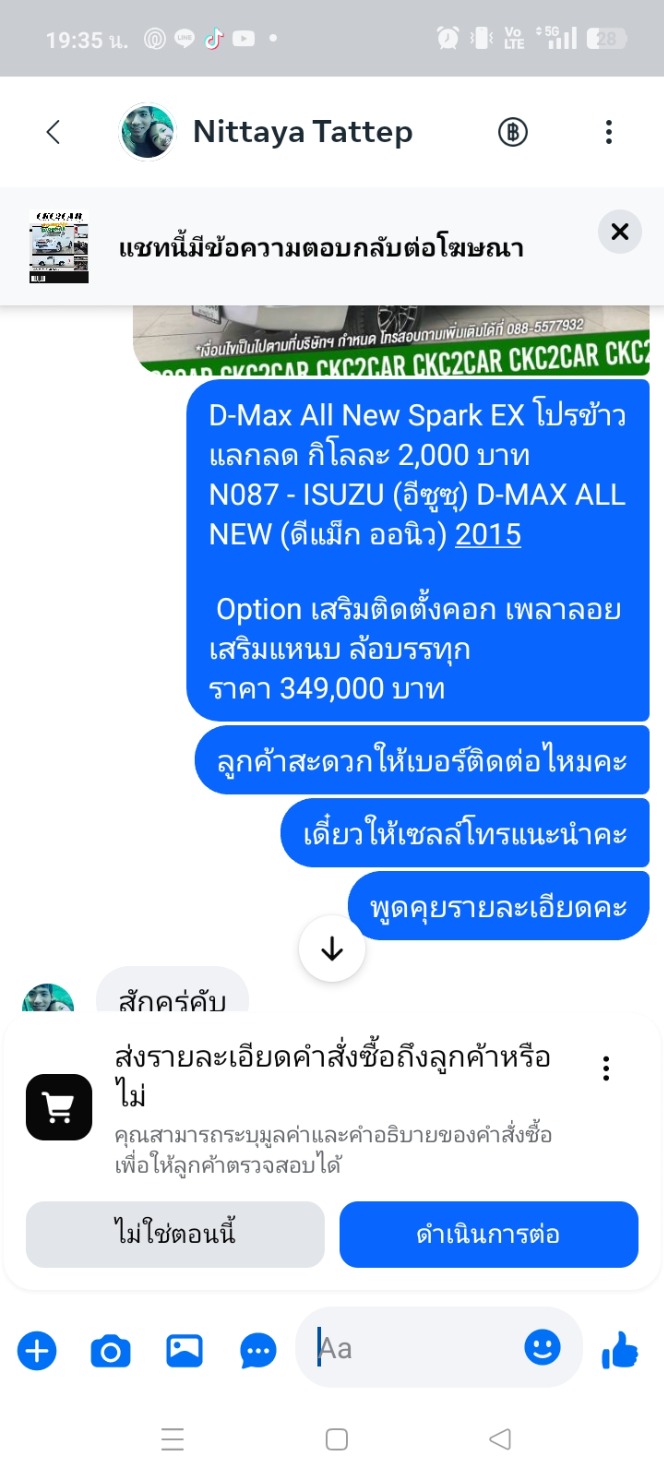Image resolution: width=664 pixels, height=1480 pixels.
Task: Open the 2015 link in the message
Action: (488, 534)
